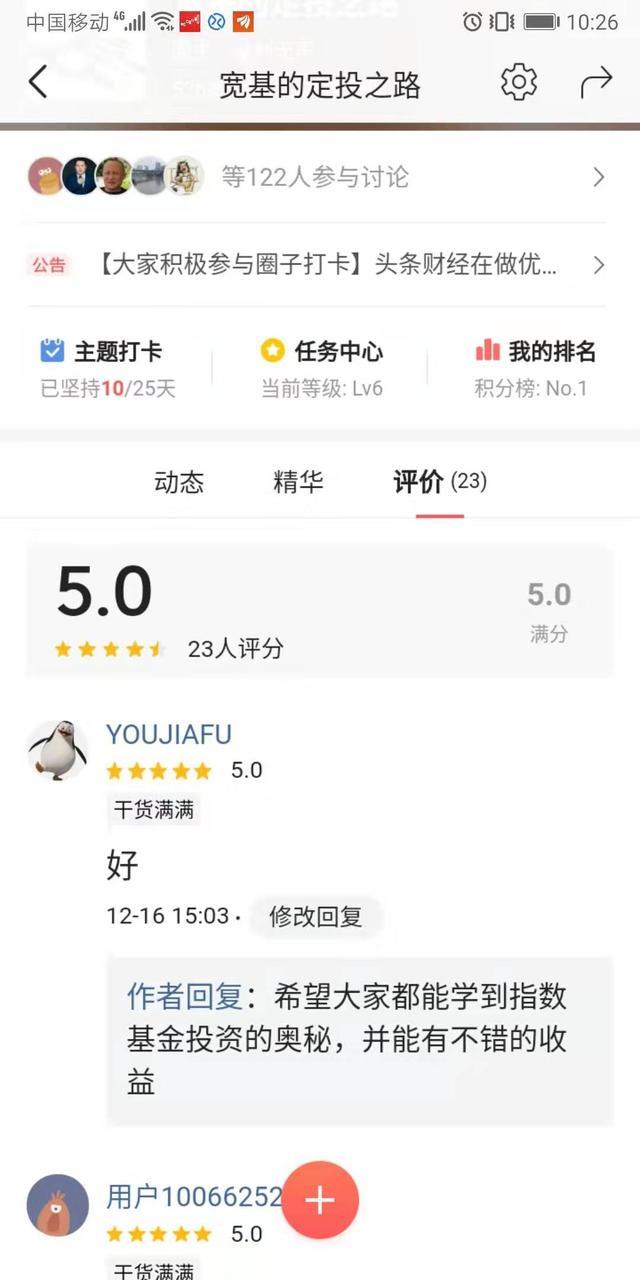The height and width of the screenshot is (1280, 640).
Task: Open 主题打卡 check-in
Action: [x=107, y=368]
